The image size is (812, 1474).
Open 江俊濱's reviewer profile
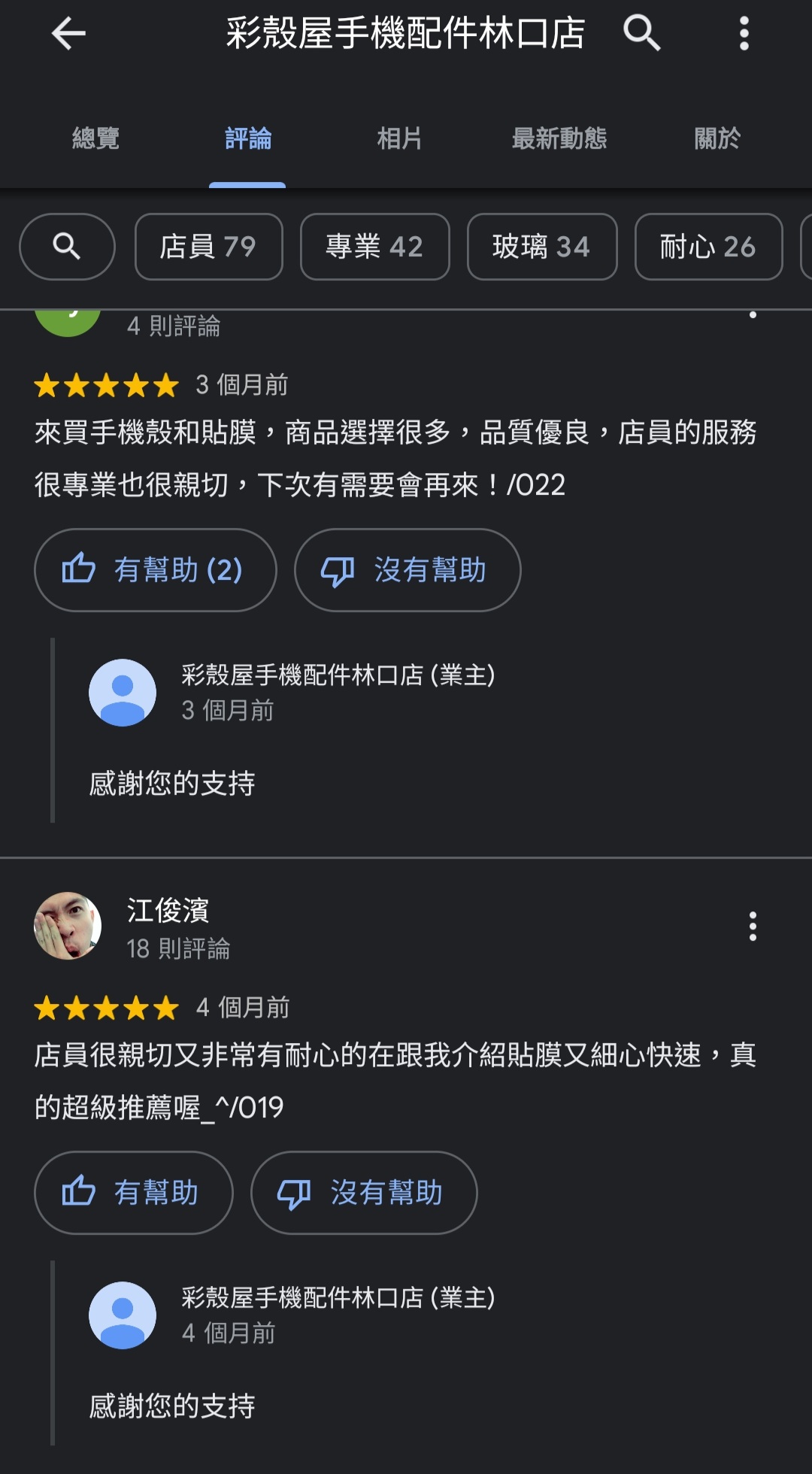click(x=168, y=911)
